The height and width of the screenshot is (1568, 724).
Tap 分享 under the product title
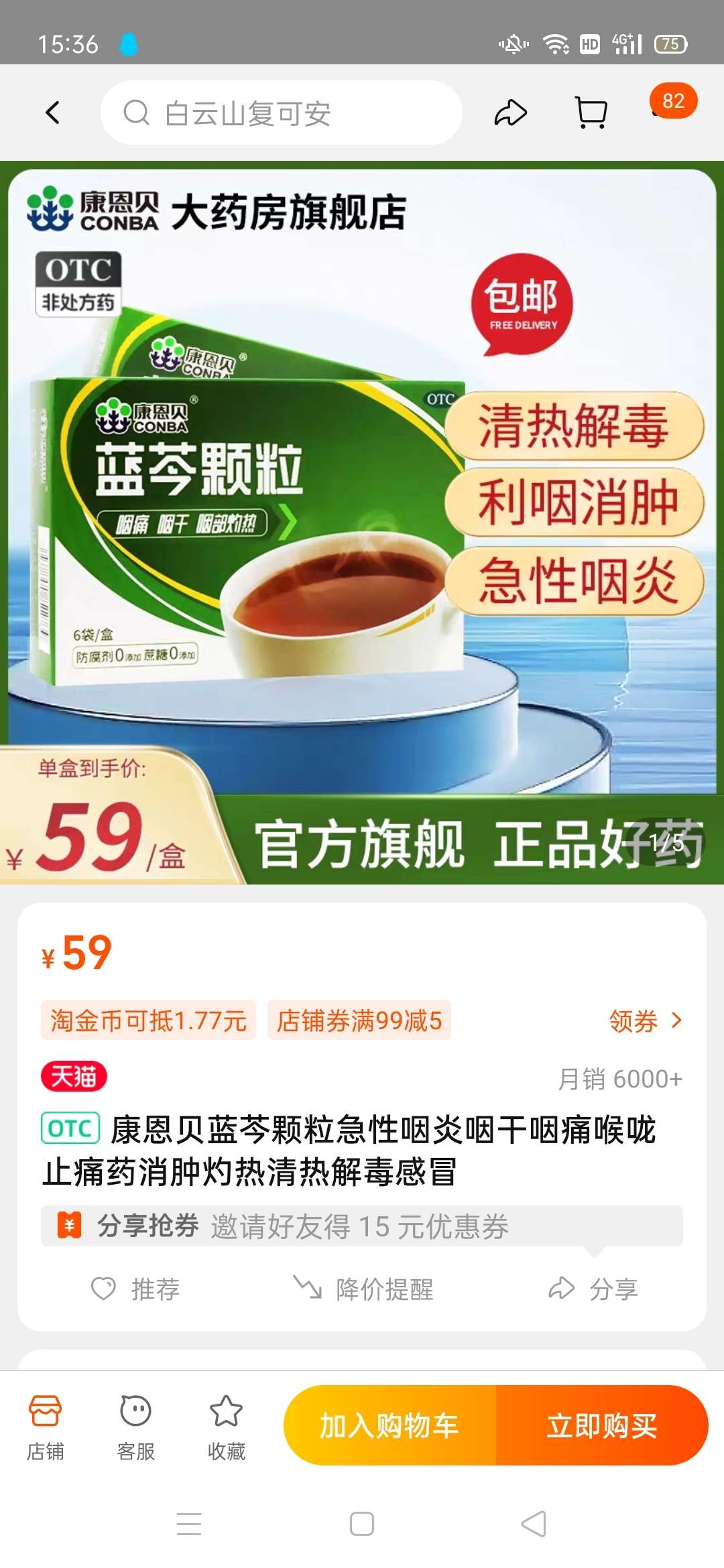click(593, 1289)
